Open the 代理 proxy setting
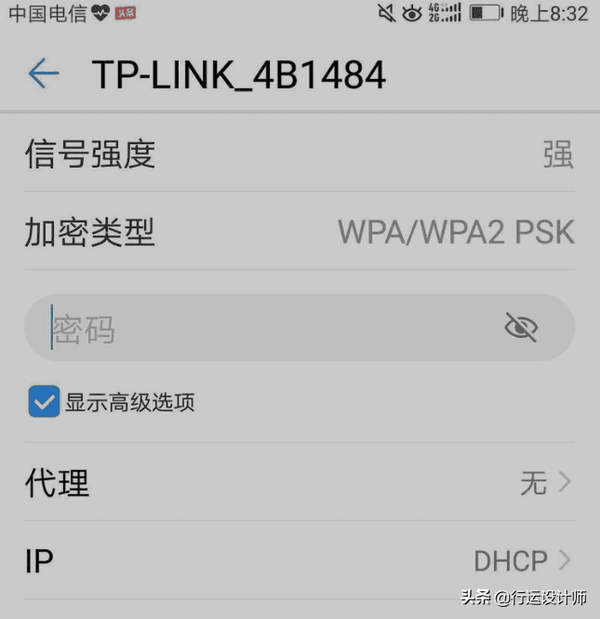Viewport: 600px width, 619px height. 299,483
